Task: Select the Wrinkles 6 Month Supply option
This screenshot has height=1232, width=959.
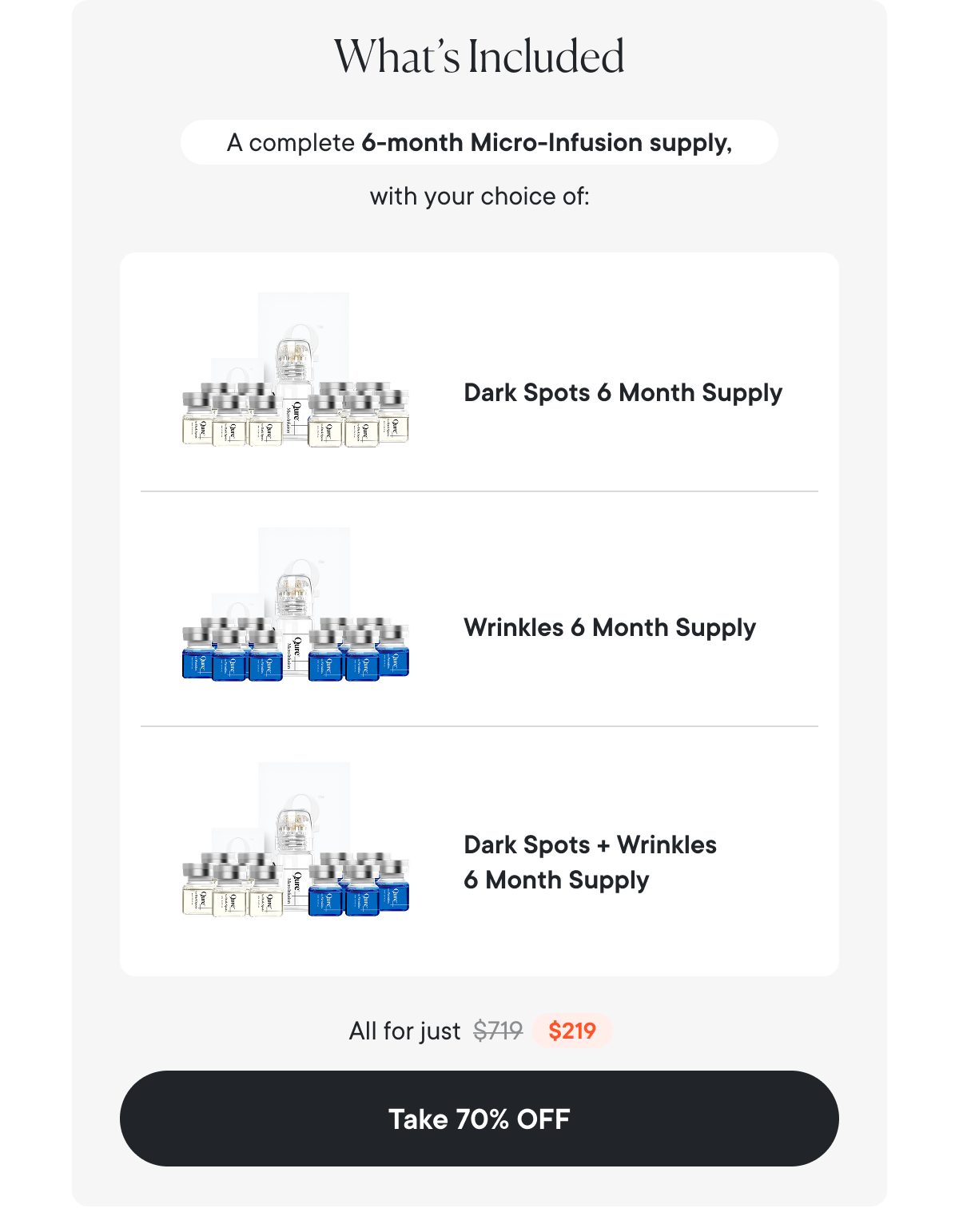Action: point(610,628)
